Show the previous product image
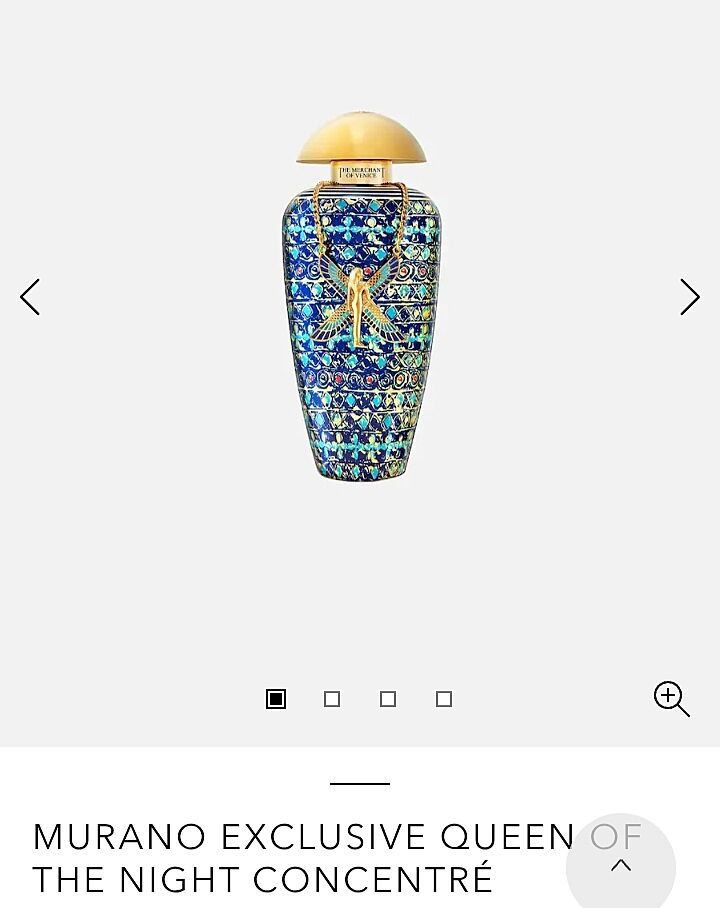 click(30, 297)
